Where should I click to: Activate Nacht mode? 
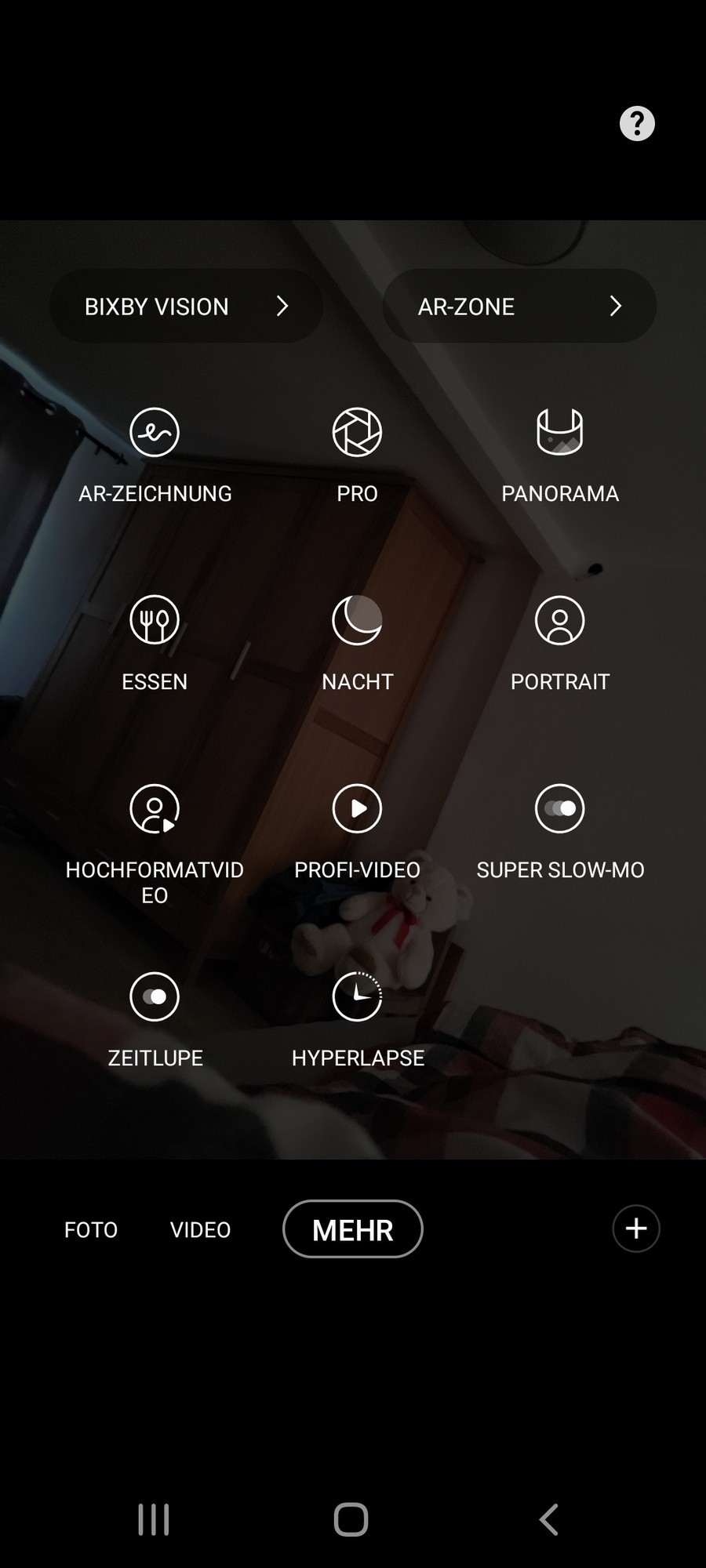[357, 621]
